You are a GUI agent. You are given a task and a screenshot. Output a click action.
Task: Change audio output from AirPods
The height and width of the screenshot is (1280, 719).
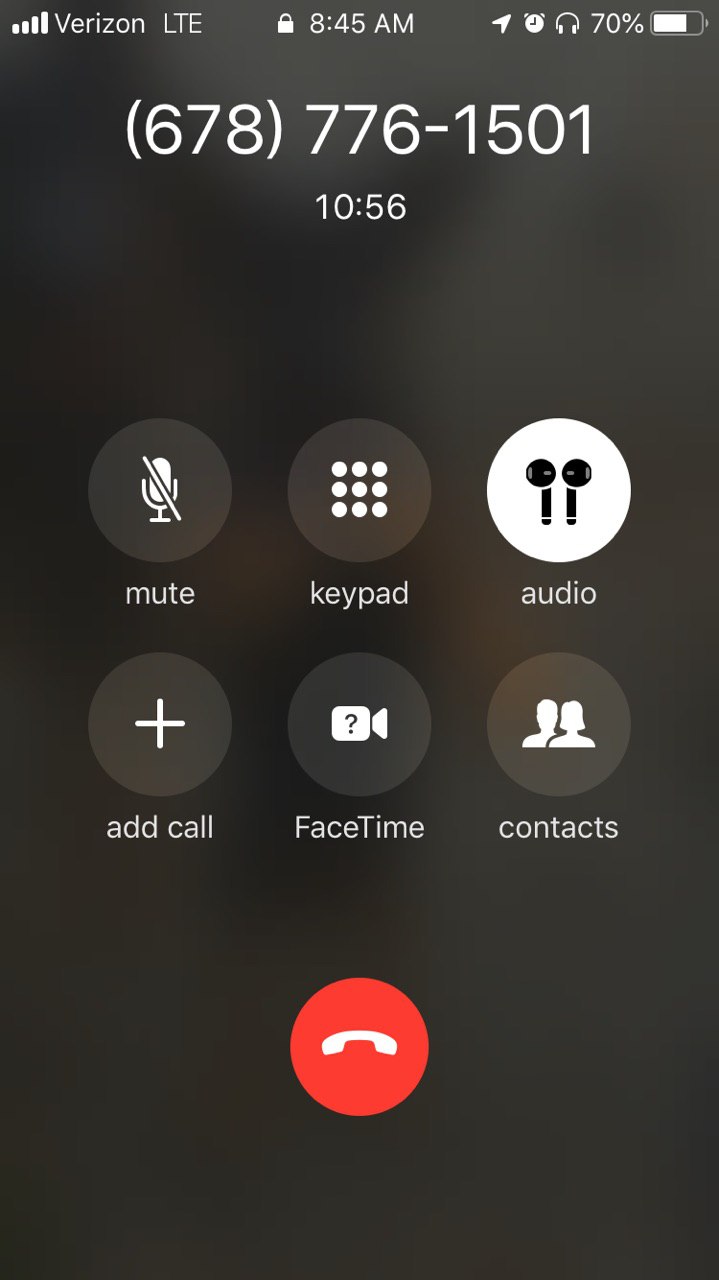pyautogui.click(x=558, y=490)
